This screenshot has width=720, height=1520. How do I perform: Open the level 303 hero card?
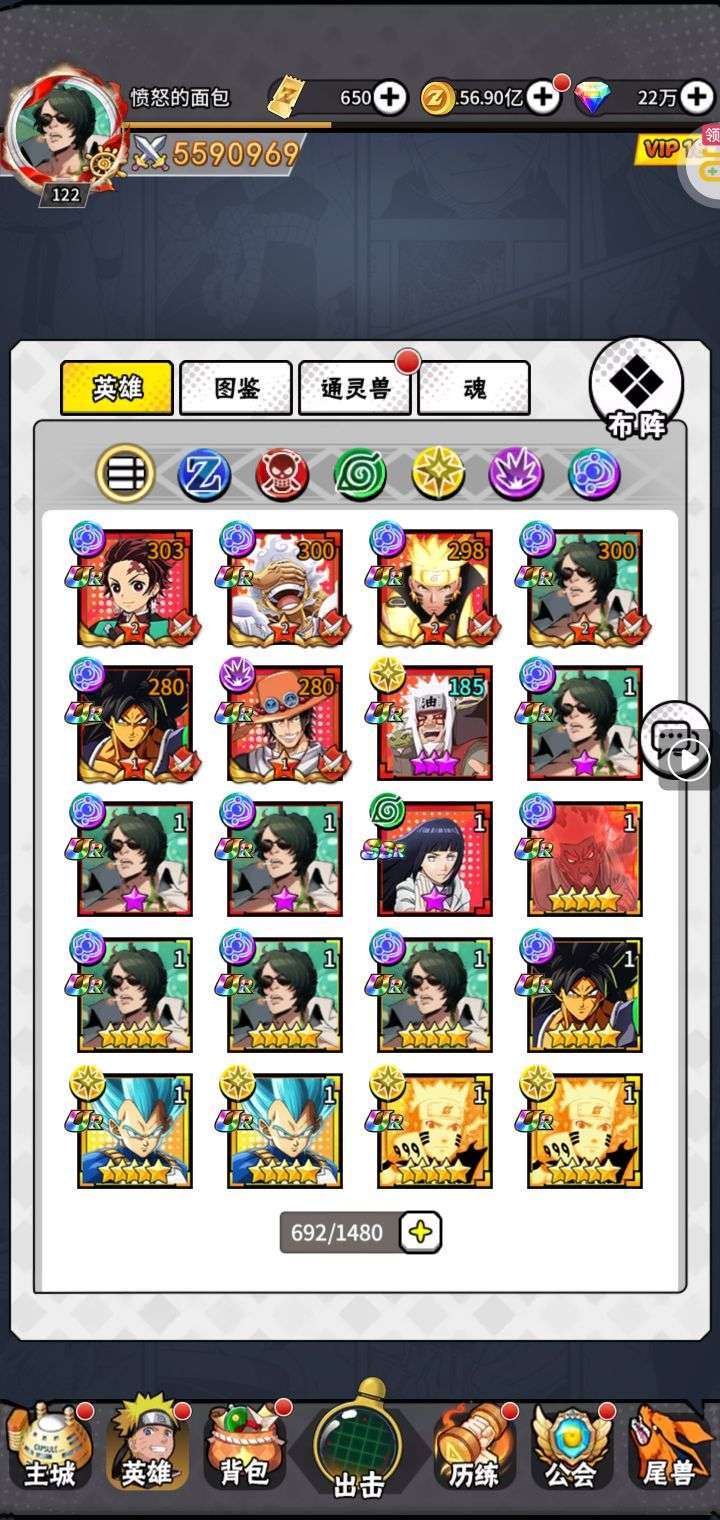pos(135,587)
